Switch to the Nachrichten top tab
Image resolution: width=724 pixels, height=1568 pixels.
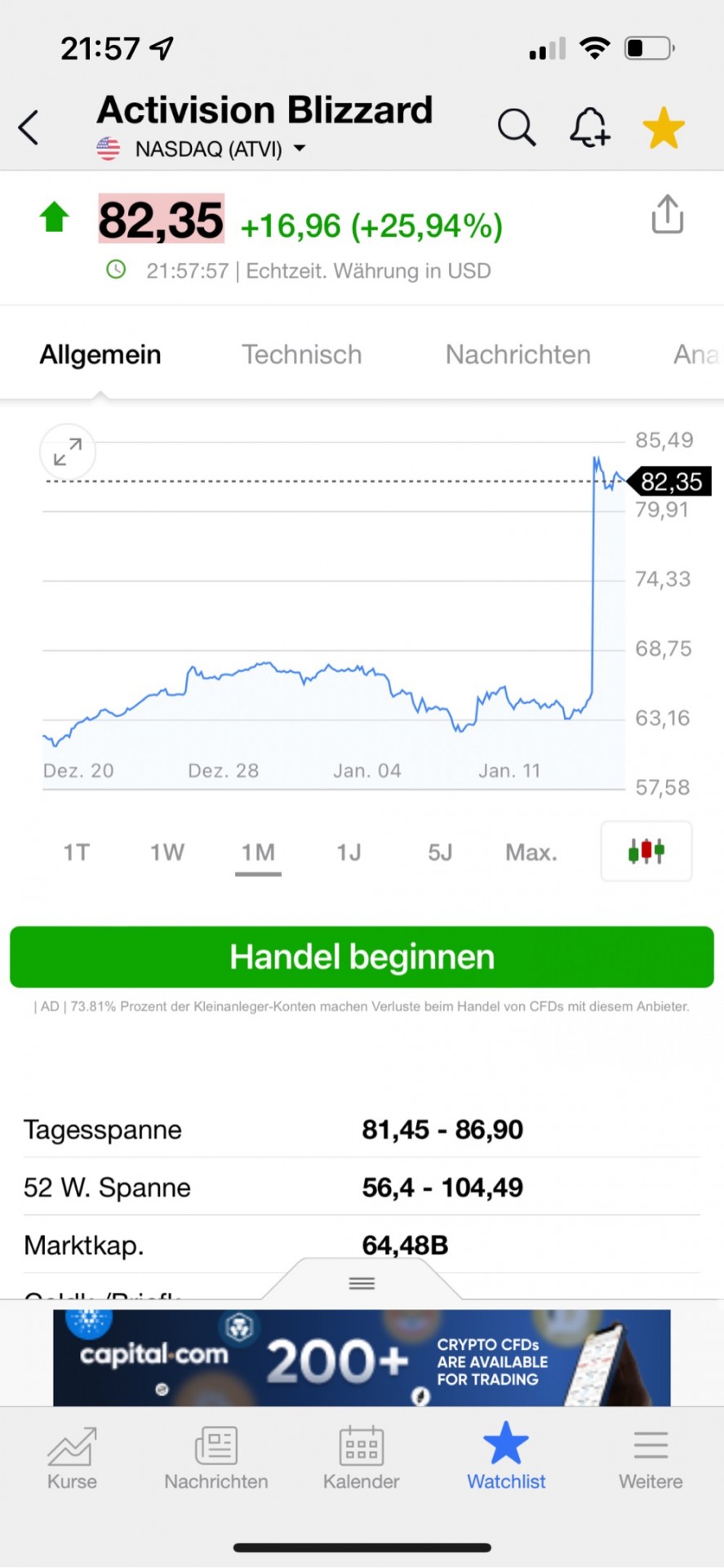pos(517,354)
